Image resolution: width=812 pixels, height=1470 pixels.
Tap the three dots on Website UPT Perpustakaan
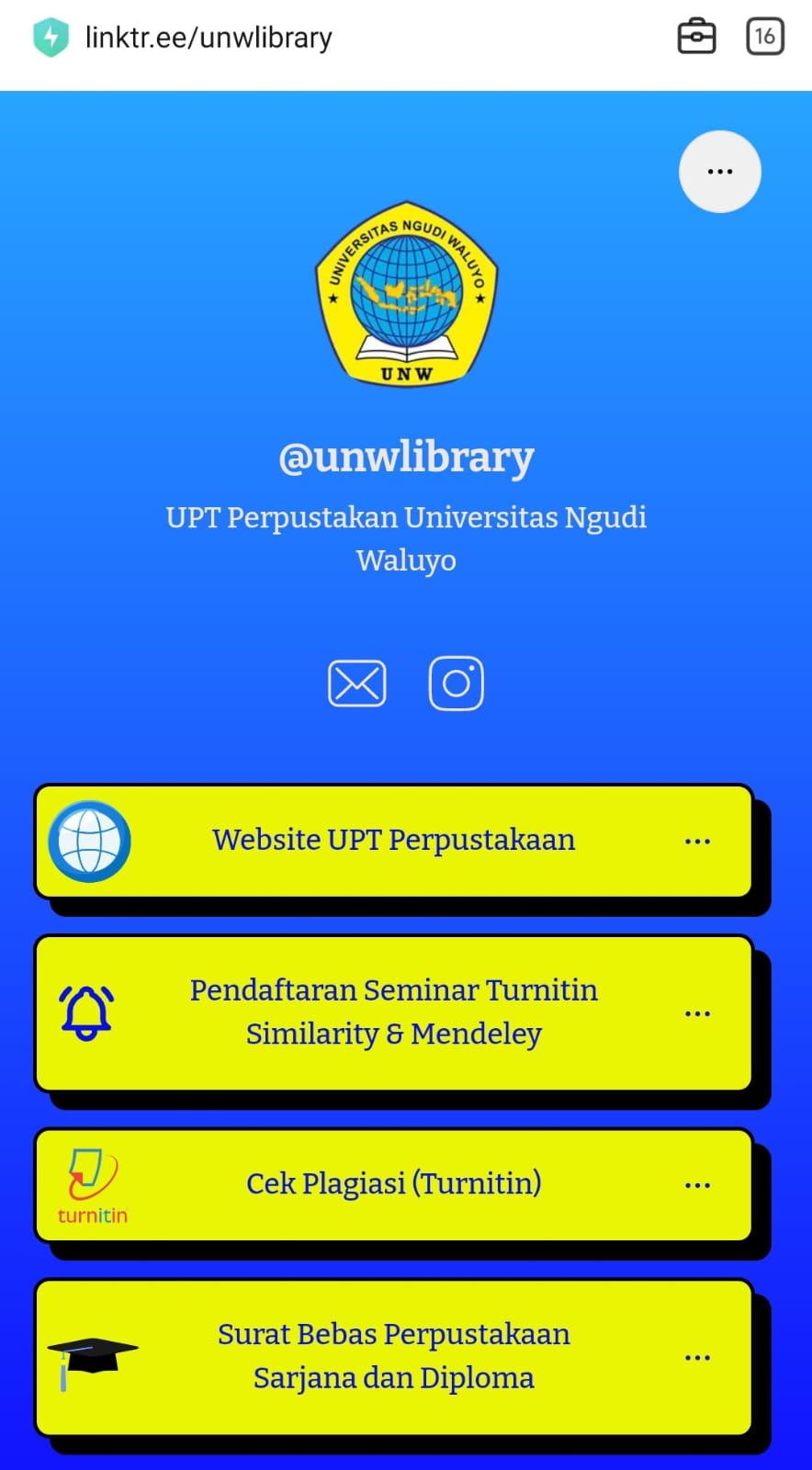697,842
